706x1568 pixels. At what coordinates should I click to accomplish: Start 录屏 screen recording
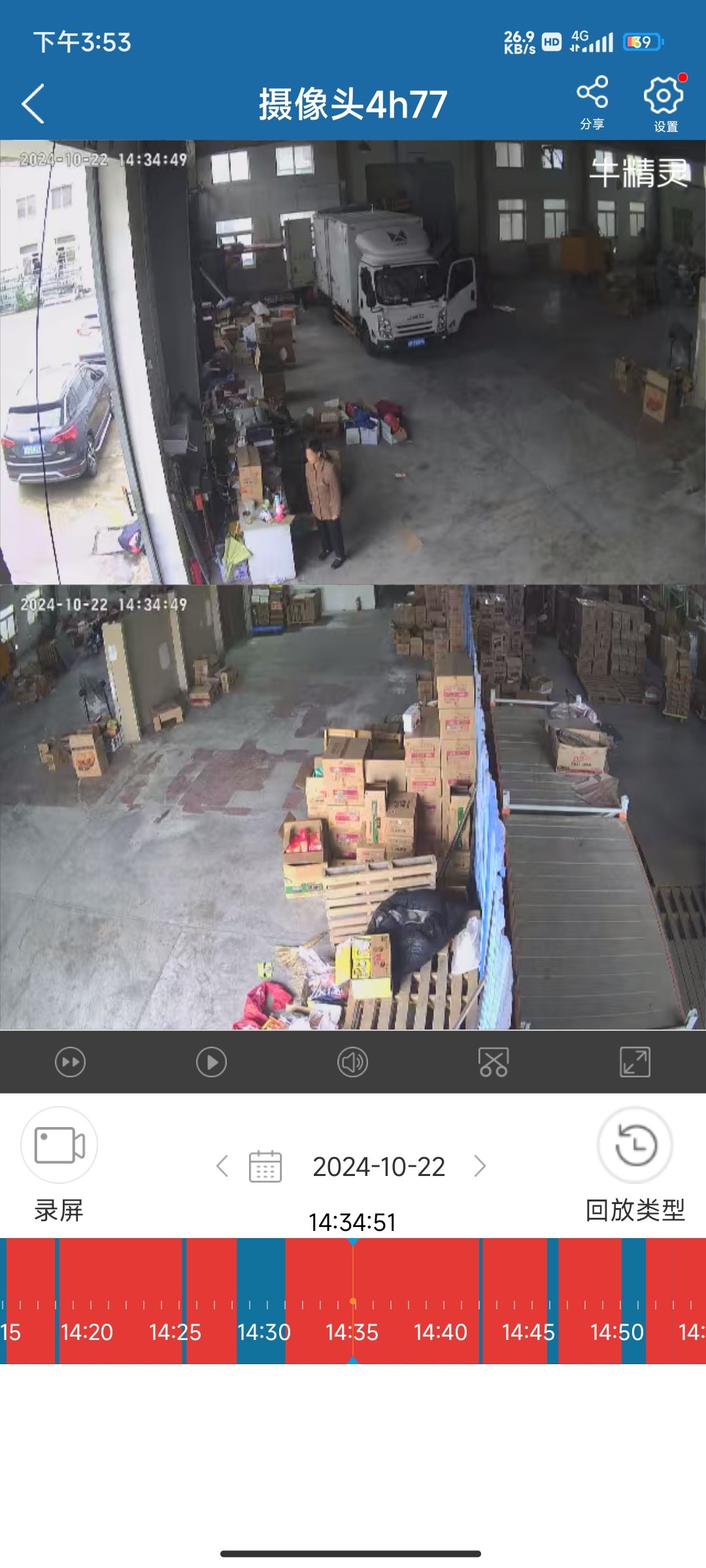[59, 1145]
